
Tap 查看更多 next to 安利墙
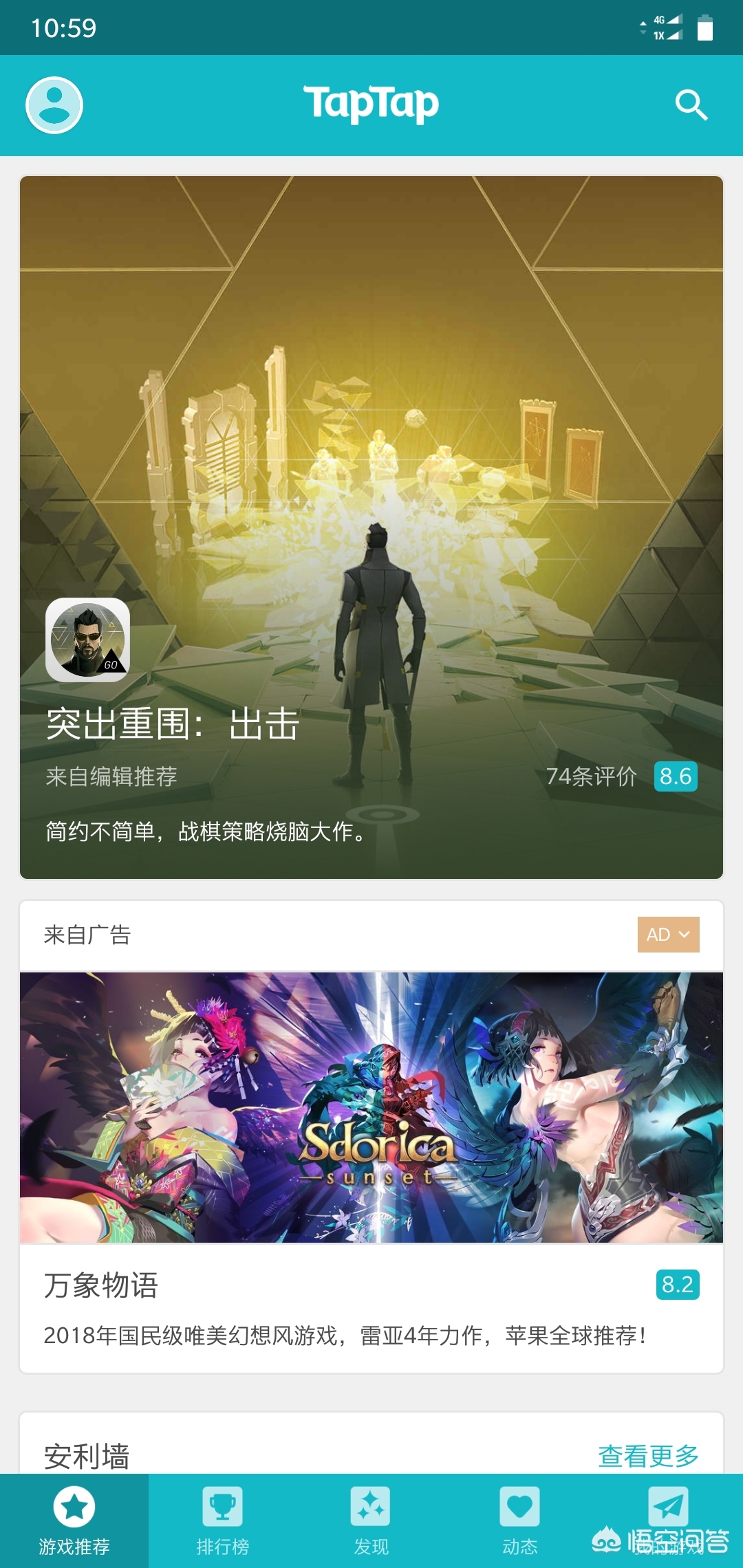click(648, 1456)
